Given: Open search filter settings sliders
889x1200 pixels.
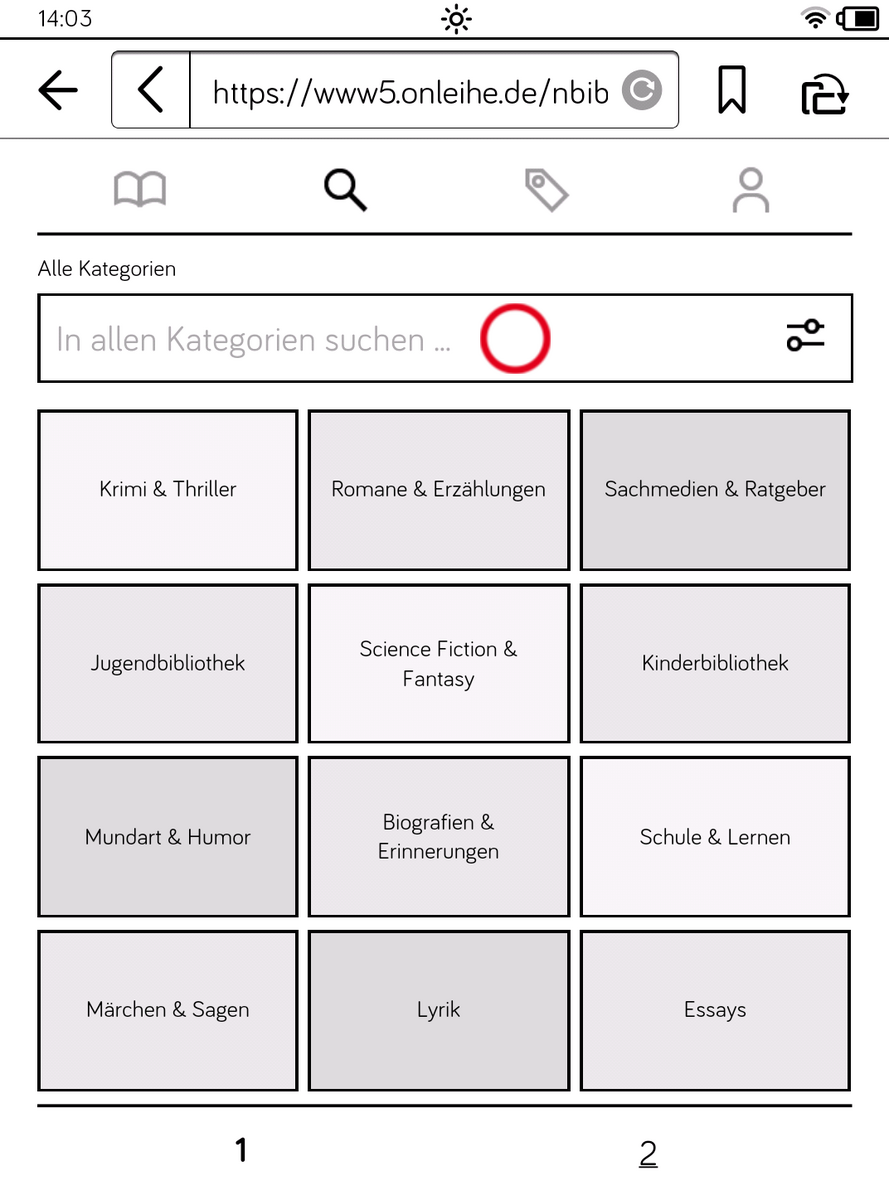Looking at the screenshot, I should 805,335.
